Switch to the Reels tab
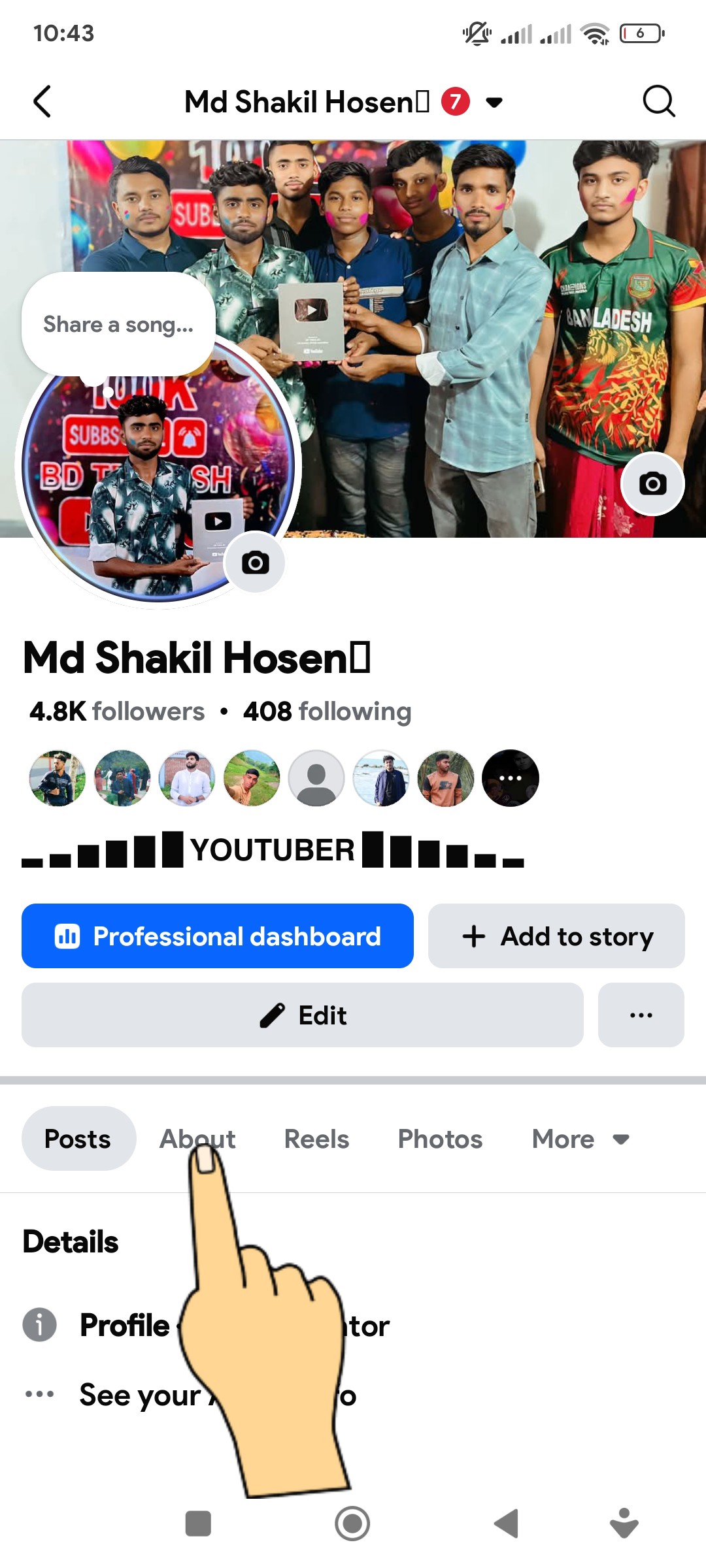 316,1139
